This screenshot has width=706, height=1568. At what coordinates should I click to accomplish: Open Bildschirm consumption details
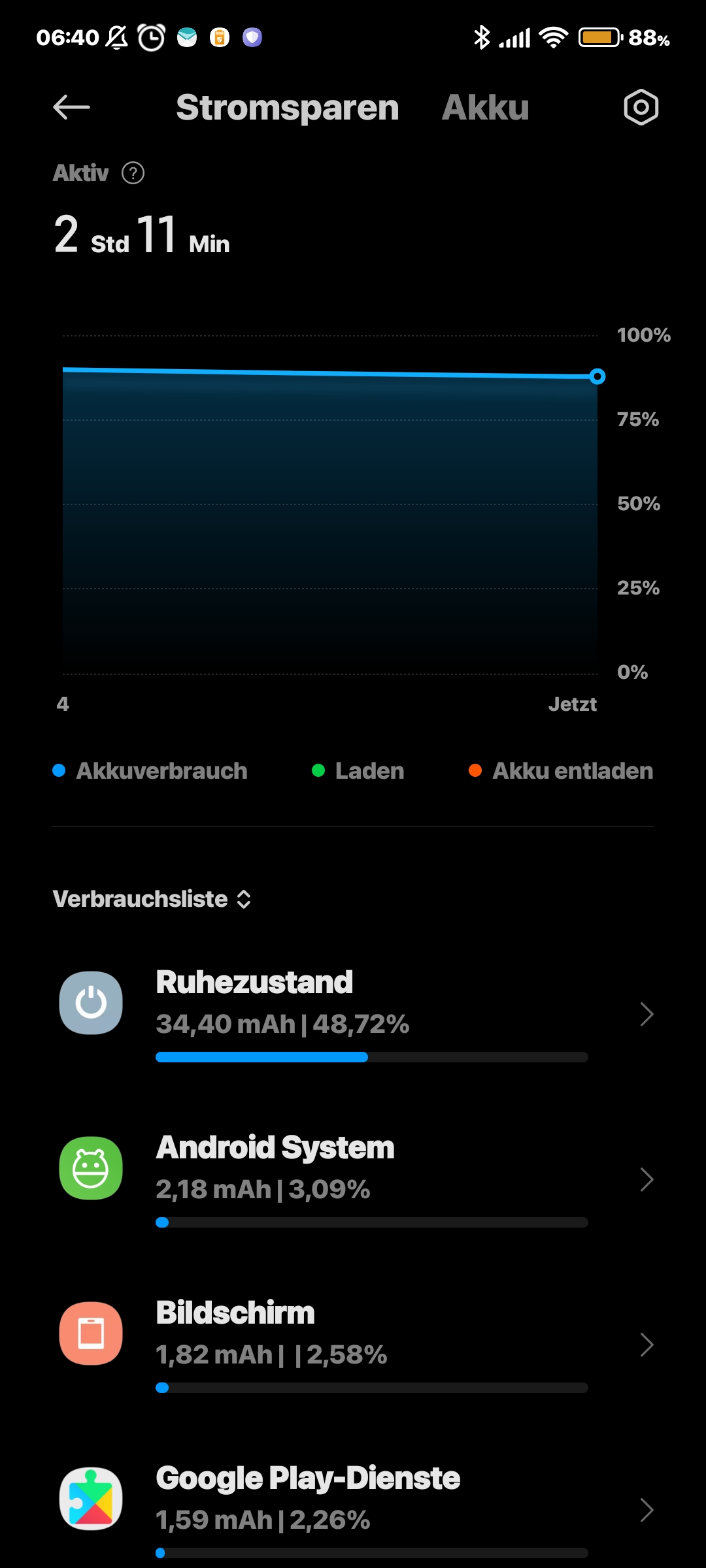pyautogui.click(x=353, y=1345)
